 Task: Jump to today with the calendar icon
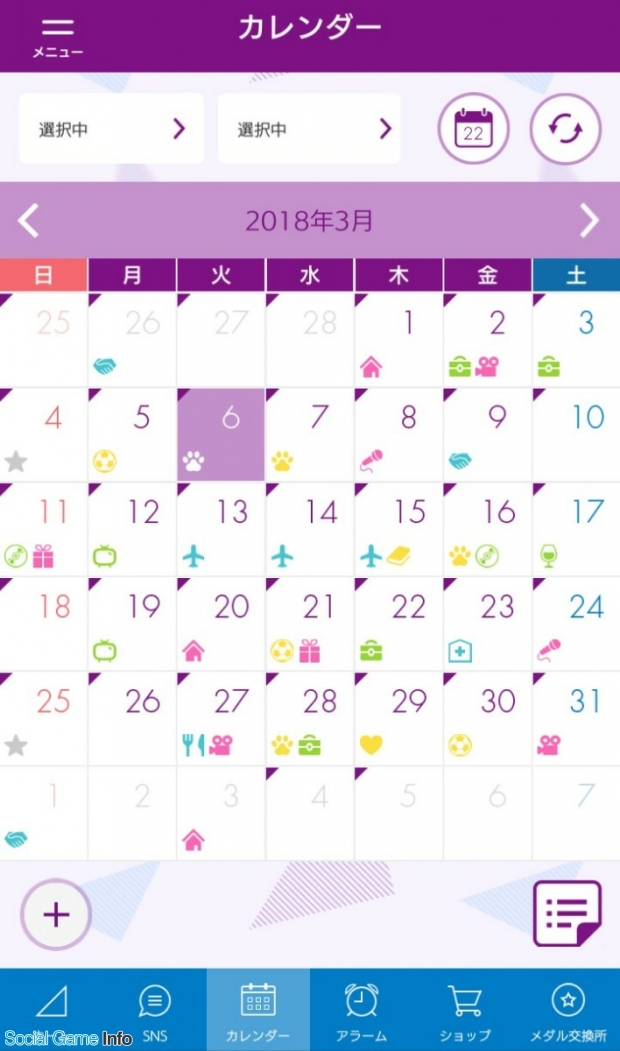click(473, 128)
